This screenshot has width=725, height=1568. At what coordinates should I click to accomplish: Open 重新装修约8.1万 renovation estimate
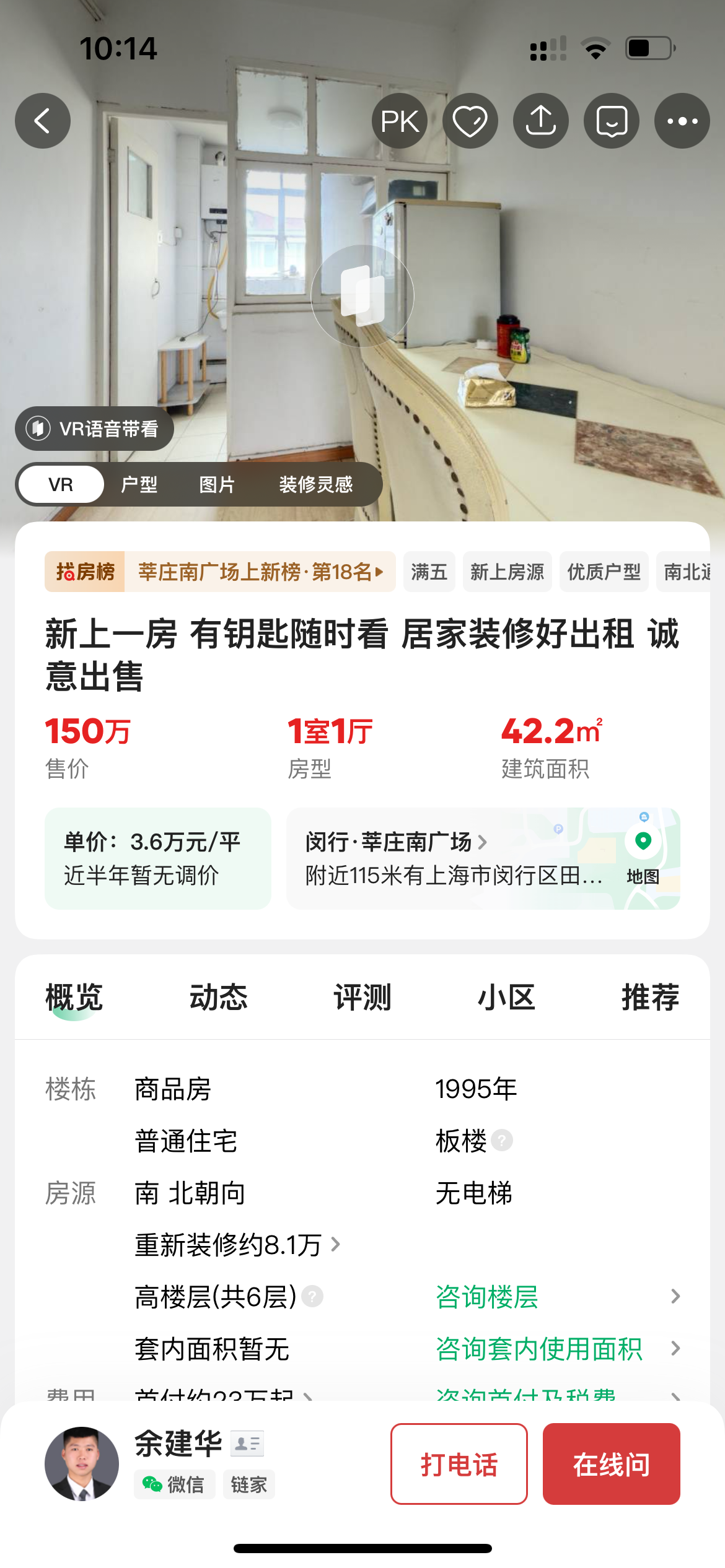coord(237,1245)
